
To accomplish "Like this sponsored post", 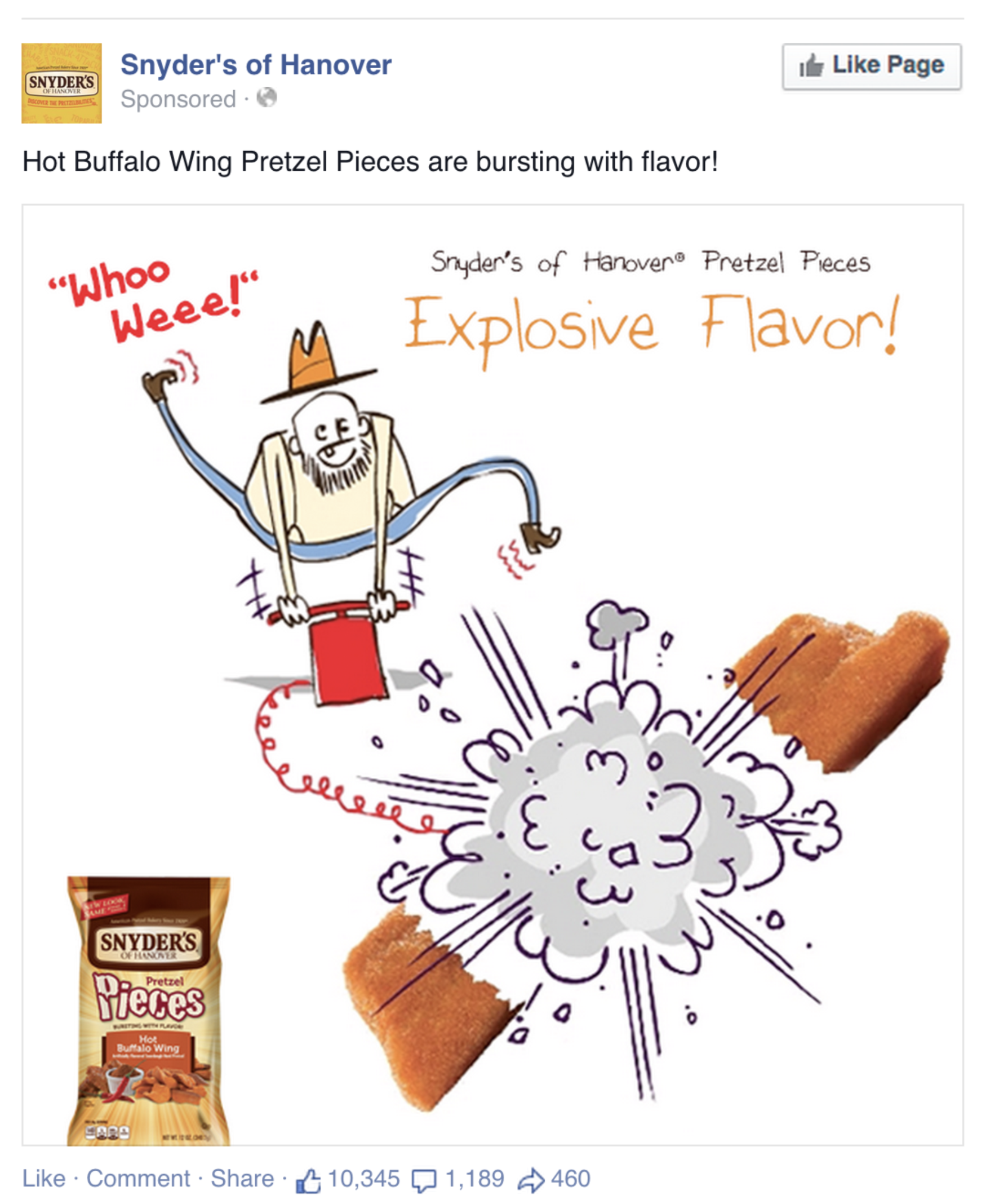I will pyautogui.click(x=44, y=1179).
